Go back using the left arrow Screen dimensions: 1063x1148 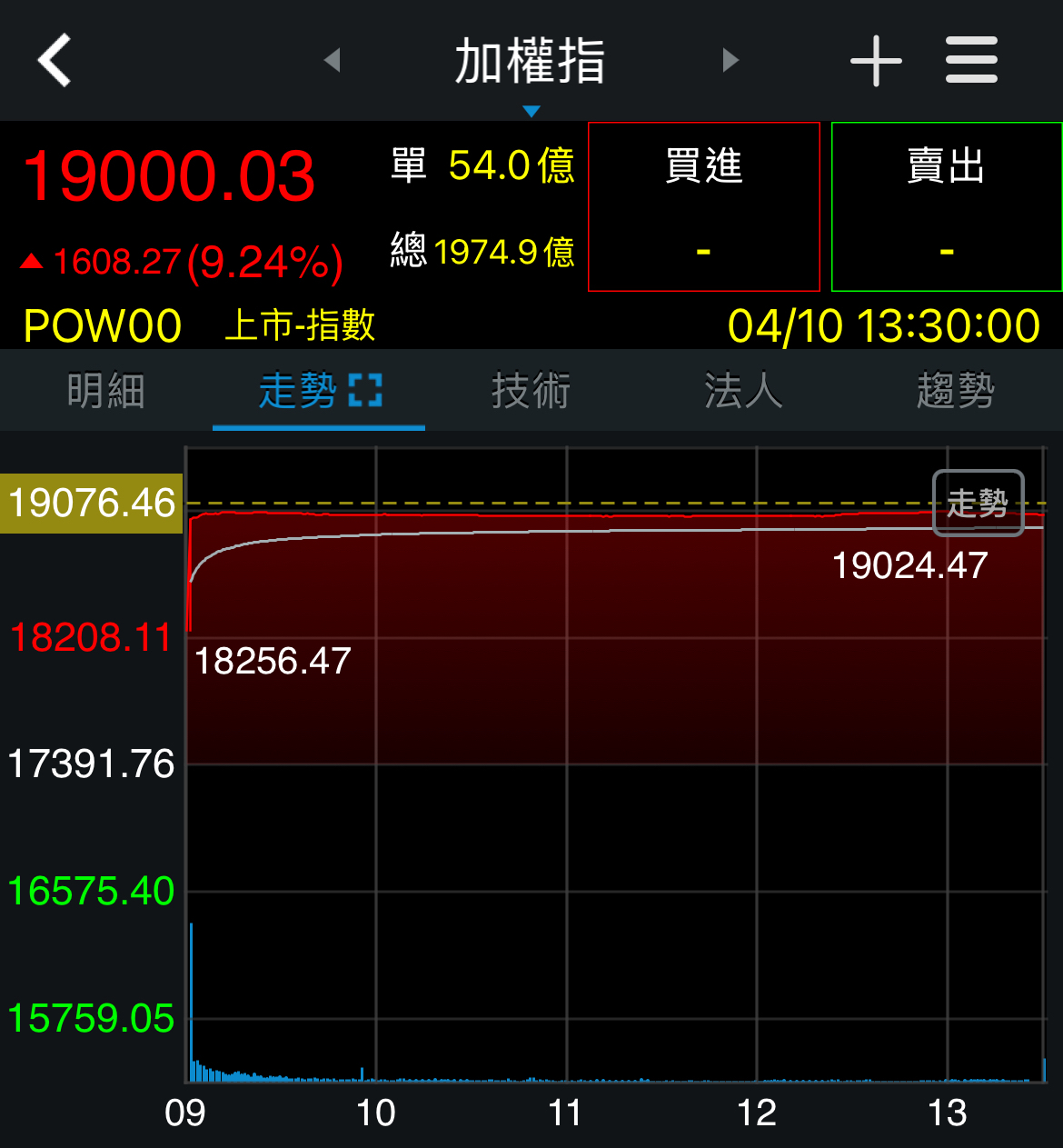(x=55, y=61)
